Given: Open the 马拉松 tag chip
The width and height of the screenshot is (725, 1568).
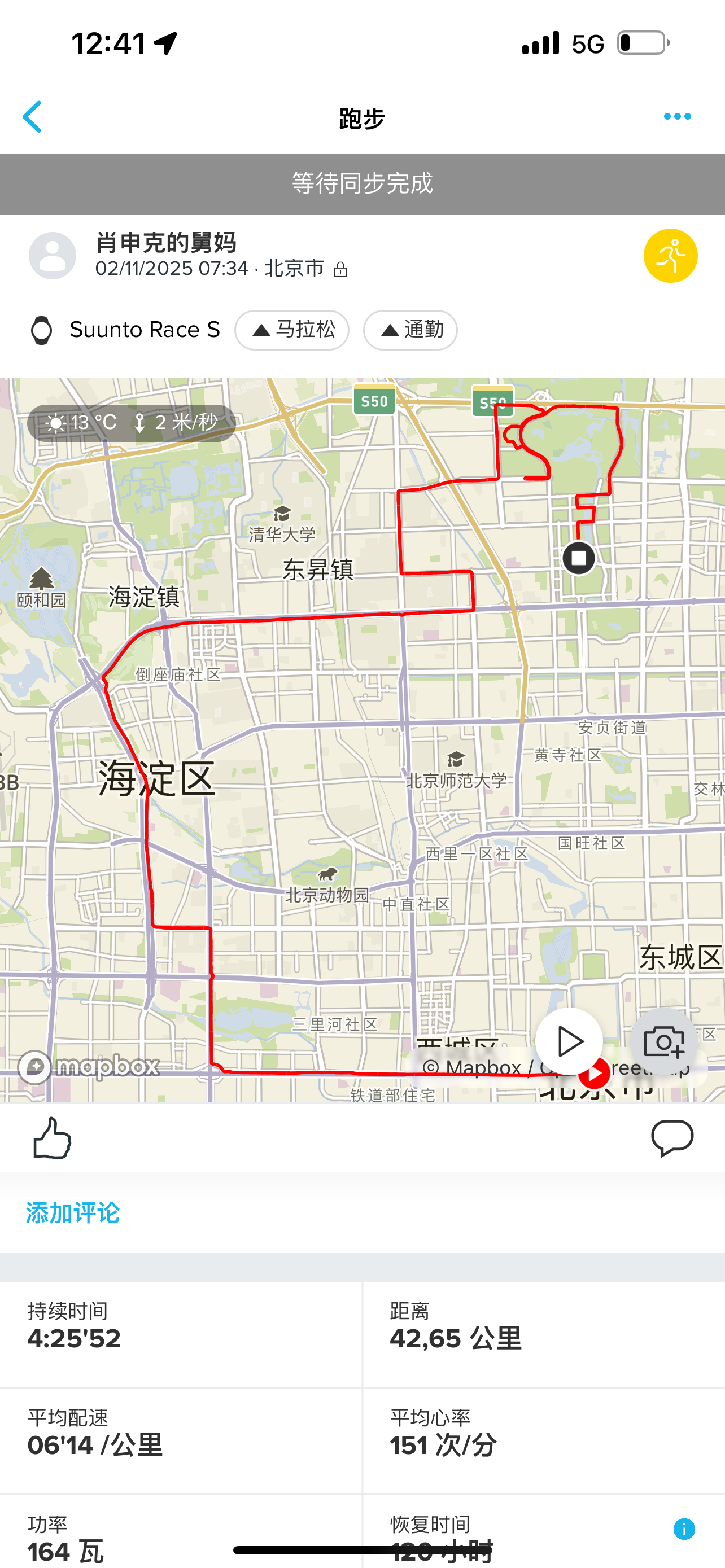Looking at the screenshot, I should (292, 330).
